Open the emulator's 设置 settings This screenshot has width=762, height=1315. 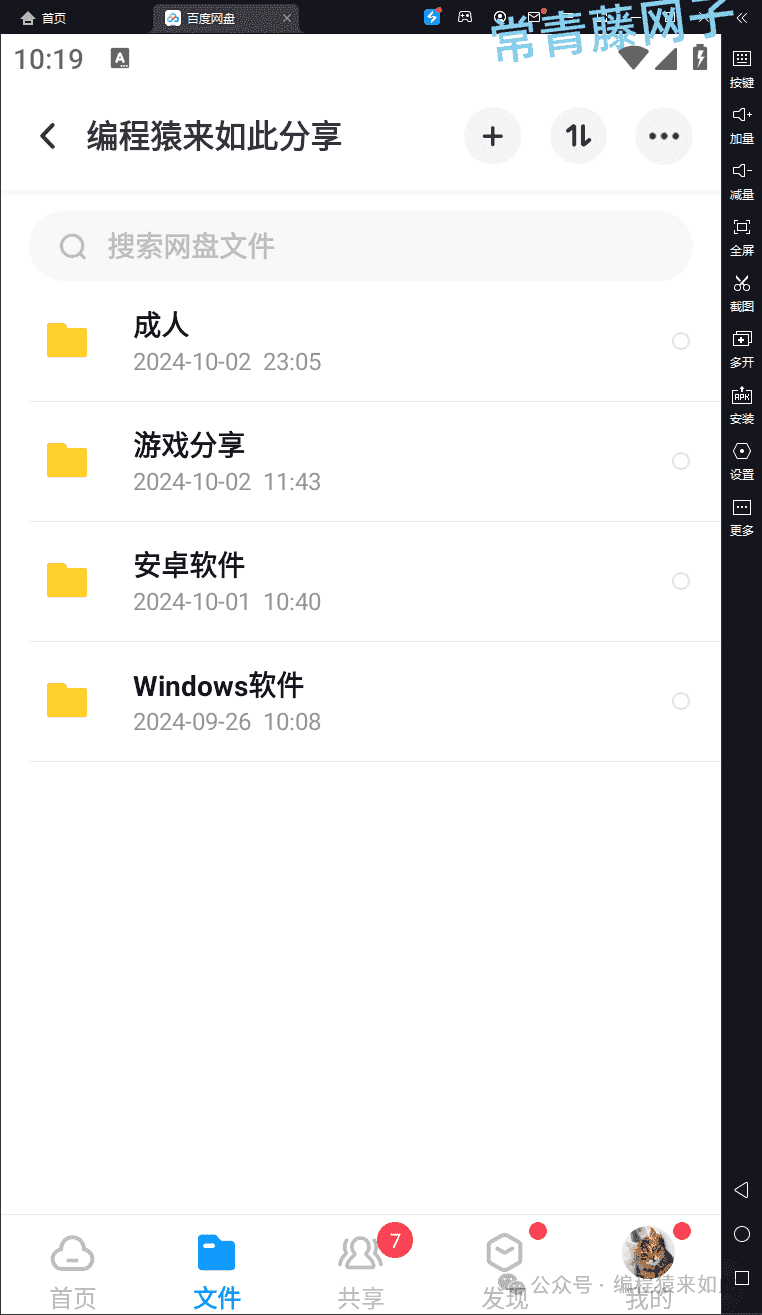(x=742, y=461)
